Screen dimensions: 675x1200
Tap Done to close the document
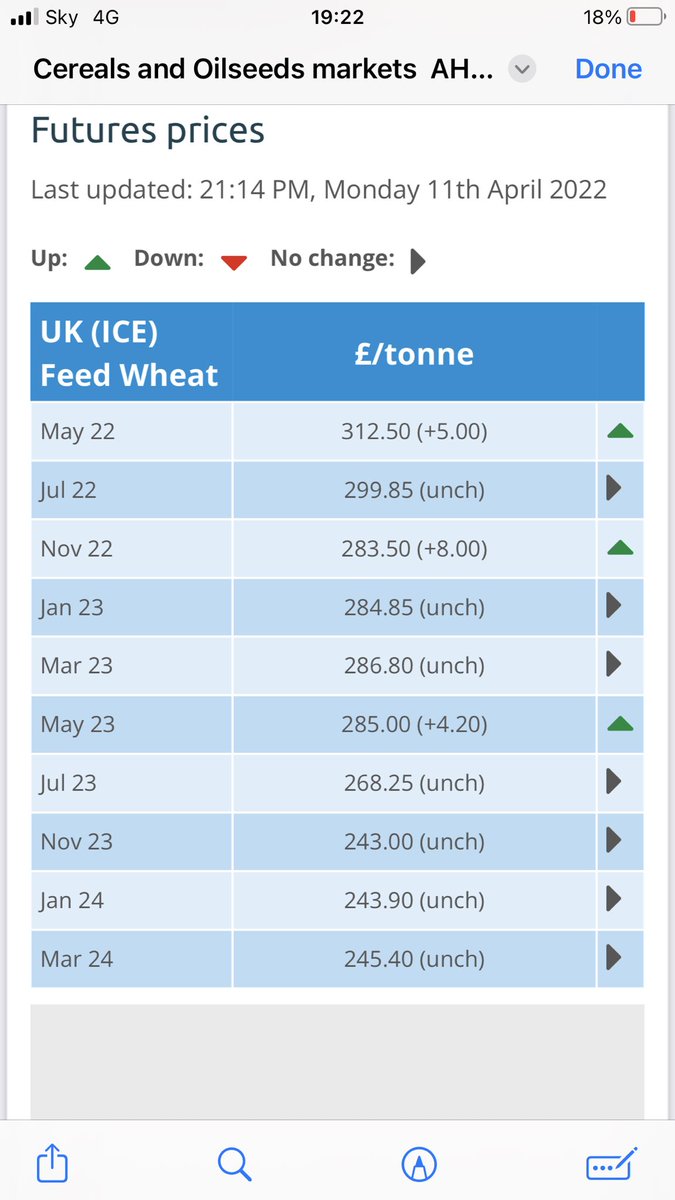608,69
